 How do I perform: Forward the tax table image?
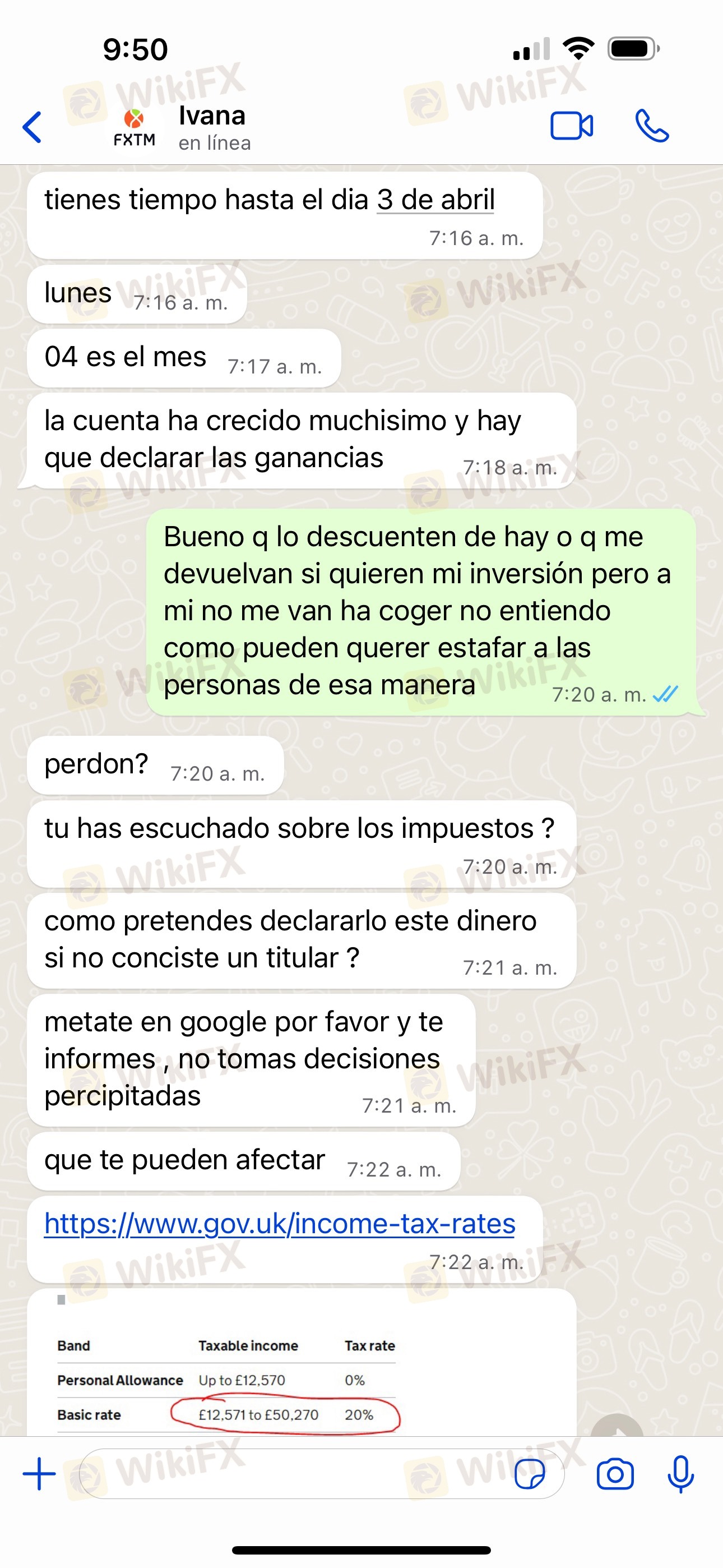617,1426
